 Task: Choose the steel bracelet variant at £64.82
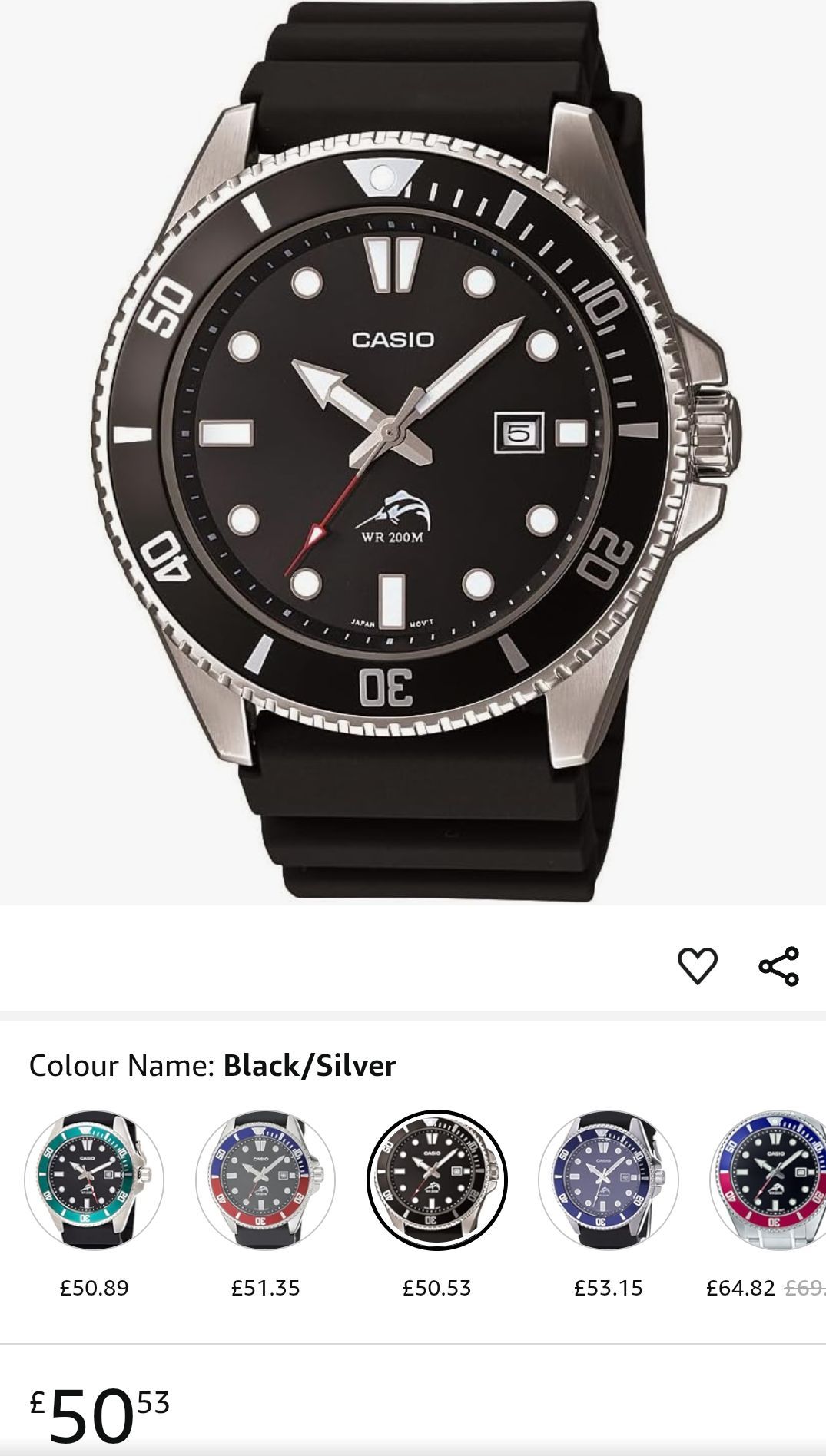pos(768,1180)
